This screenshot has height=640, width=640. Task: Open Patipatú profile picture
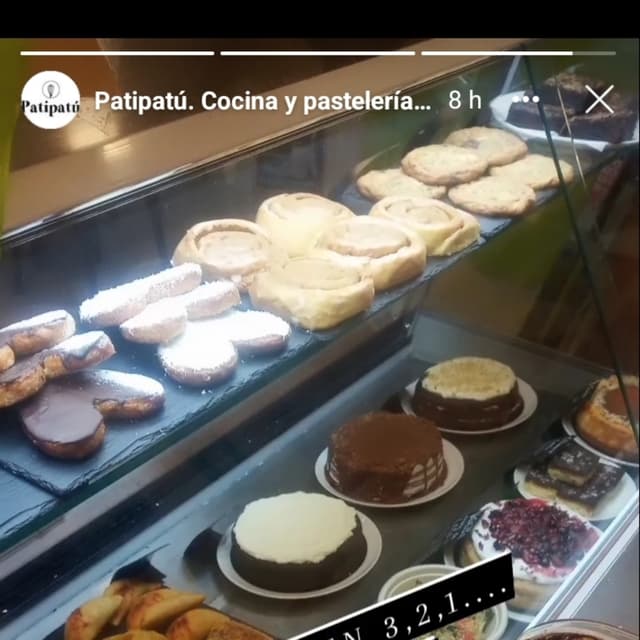tap(50, 100)
